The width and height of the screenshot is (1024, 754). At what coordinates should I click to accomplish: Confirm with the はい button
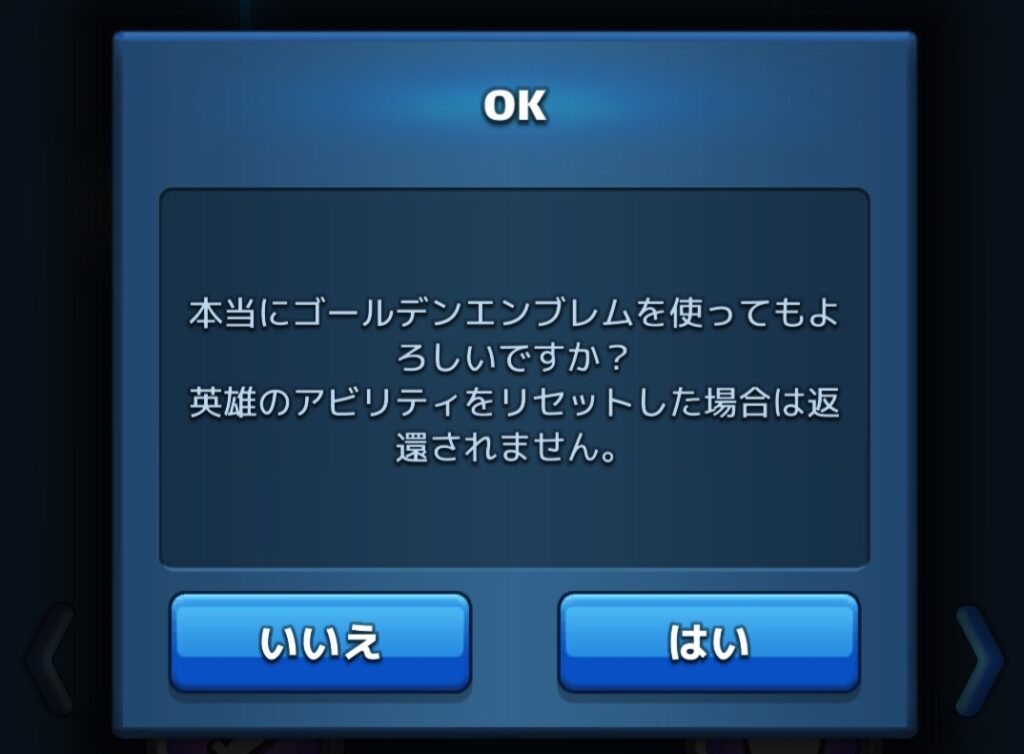[708, 642]
